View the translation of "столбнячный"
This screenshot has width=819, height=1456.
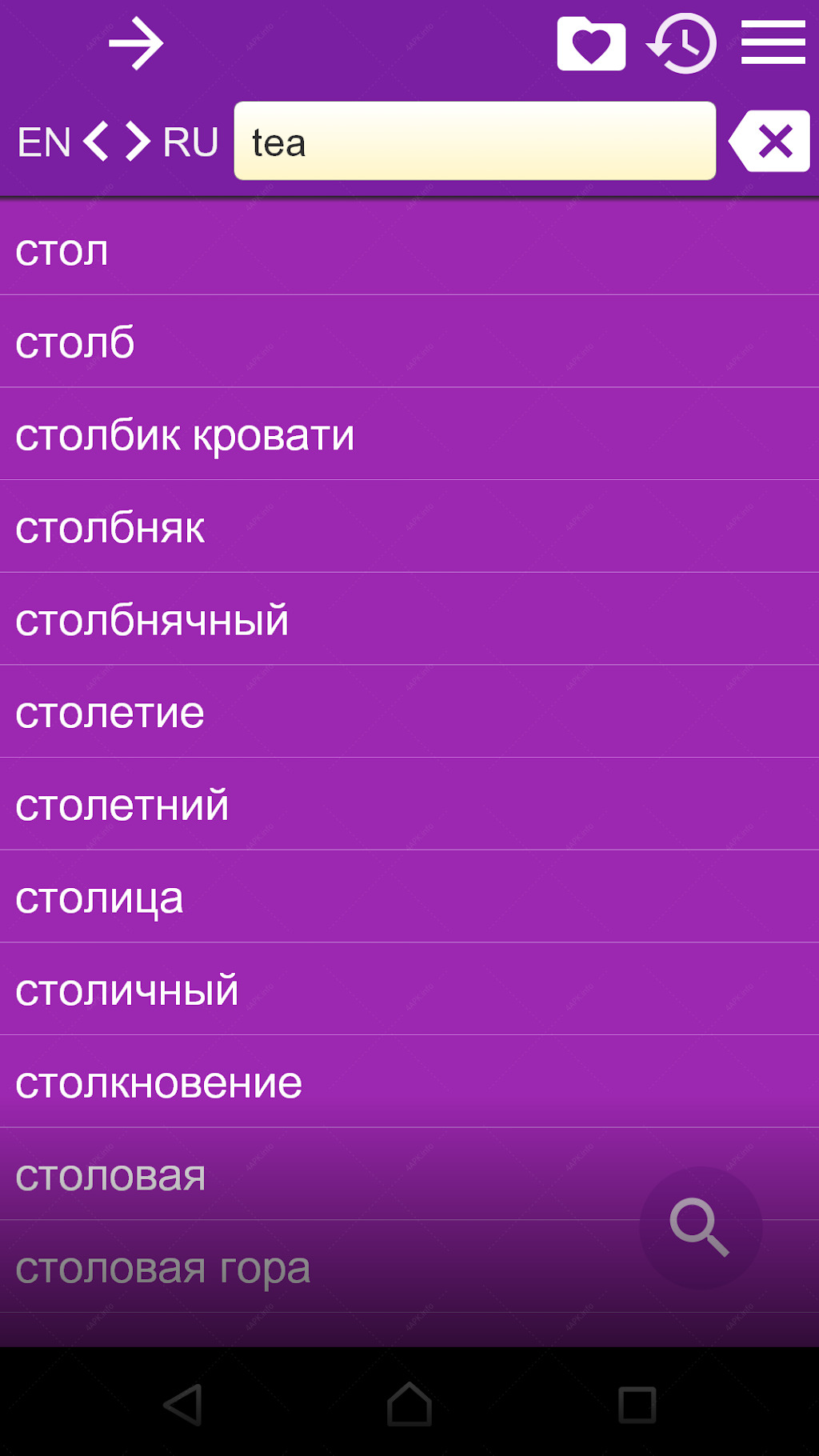point(409,619)
